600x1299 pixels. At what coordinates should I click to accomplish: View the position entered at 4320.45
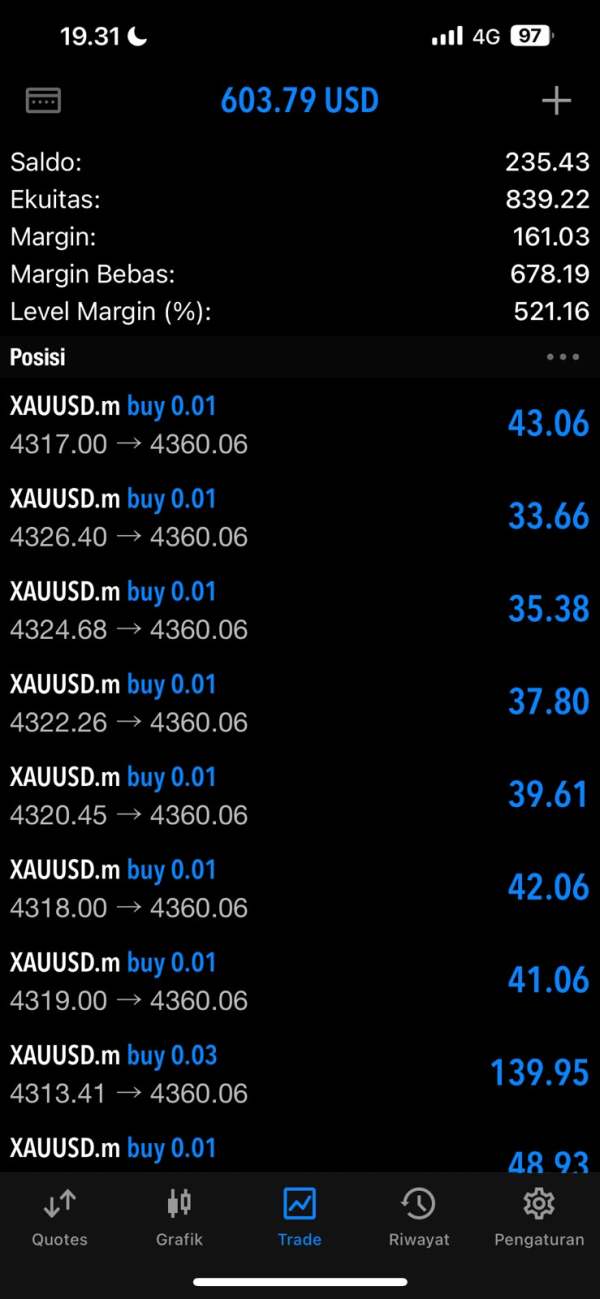point(300,796)
